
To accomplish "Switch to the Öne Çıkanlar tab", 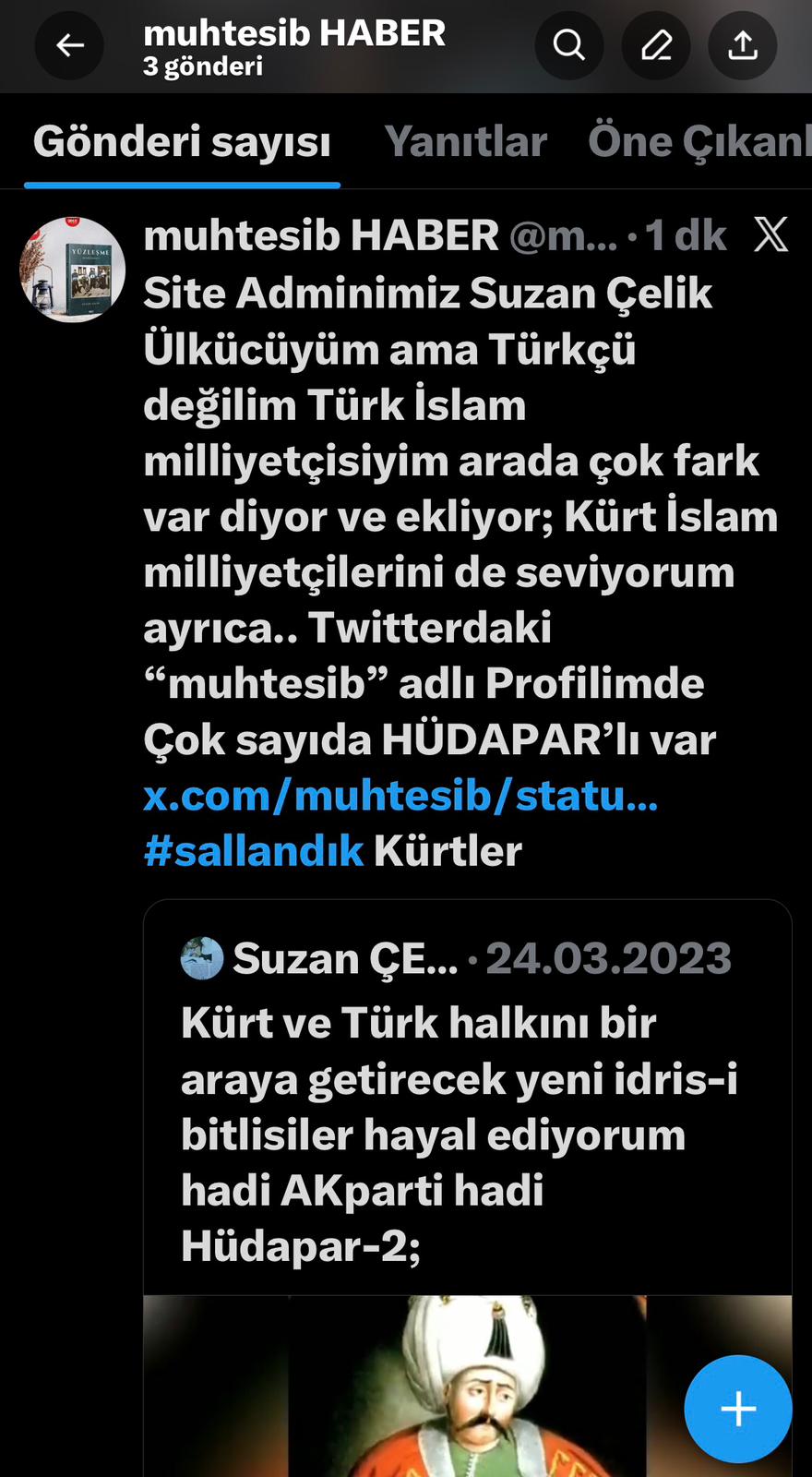I will [x=699, y=142].
